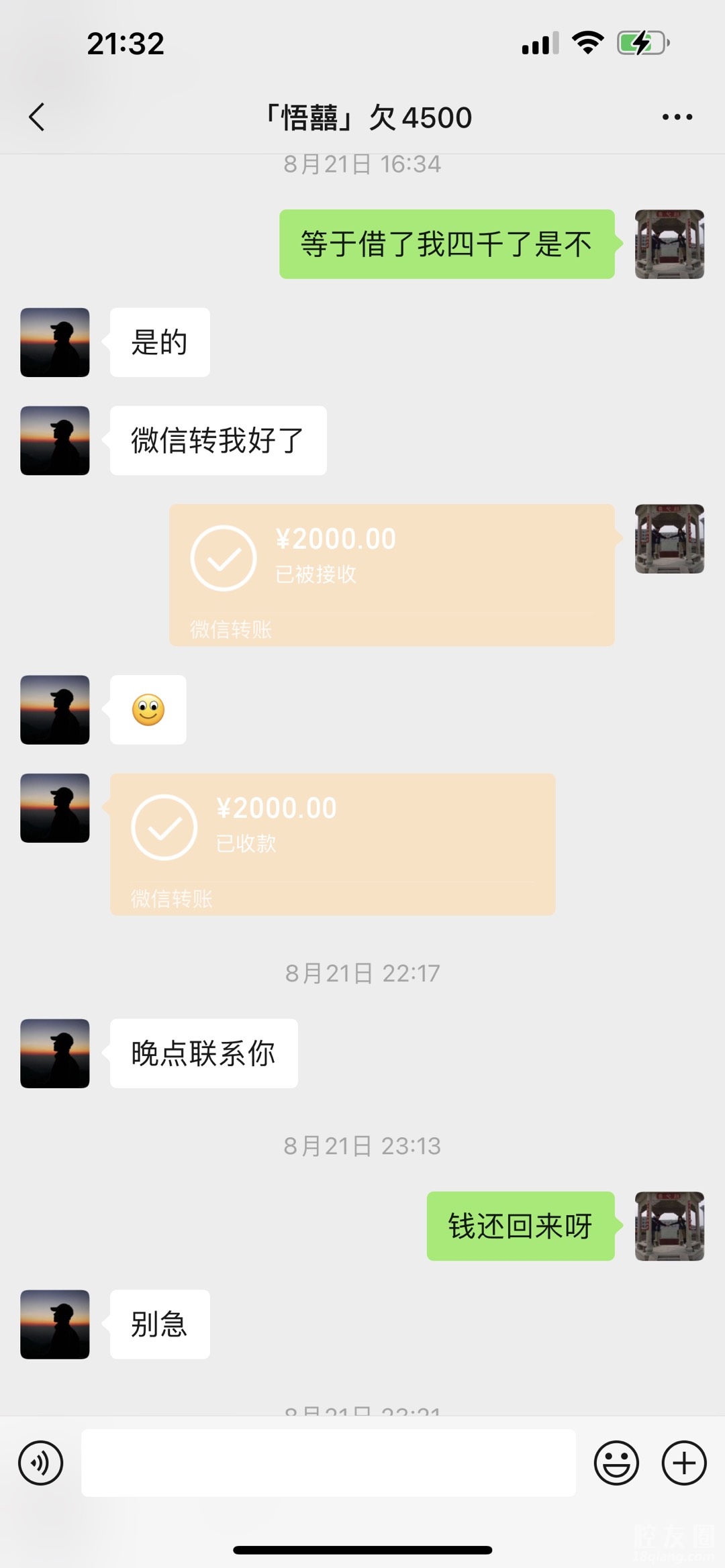View contact avatar beside 是的 message
The width and height of the screenshot is (725, 1568).
click(55, 342)
